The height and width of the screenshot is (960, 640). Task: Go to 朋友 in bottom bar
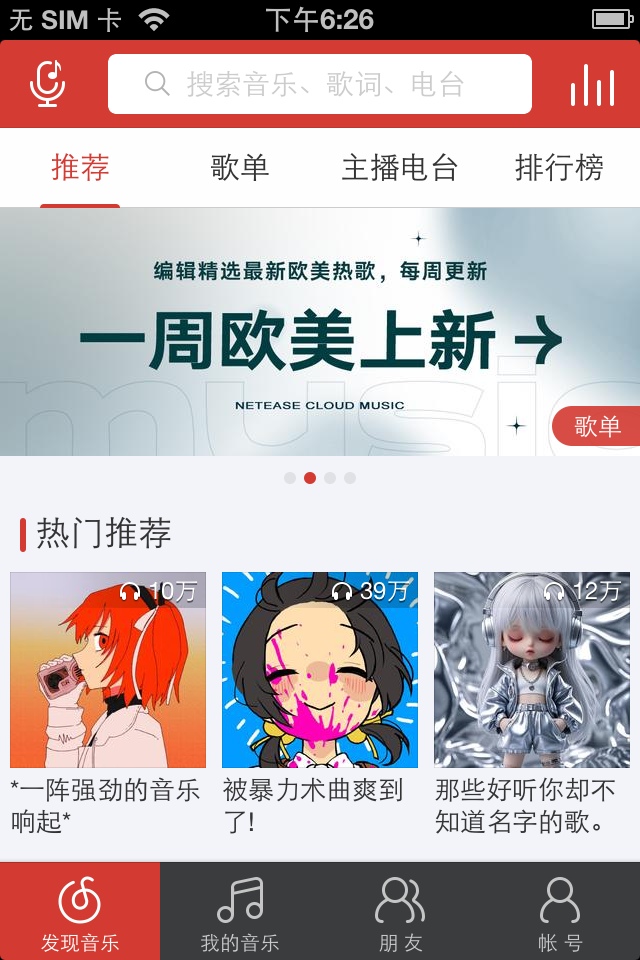(x=400, y=912)
